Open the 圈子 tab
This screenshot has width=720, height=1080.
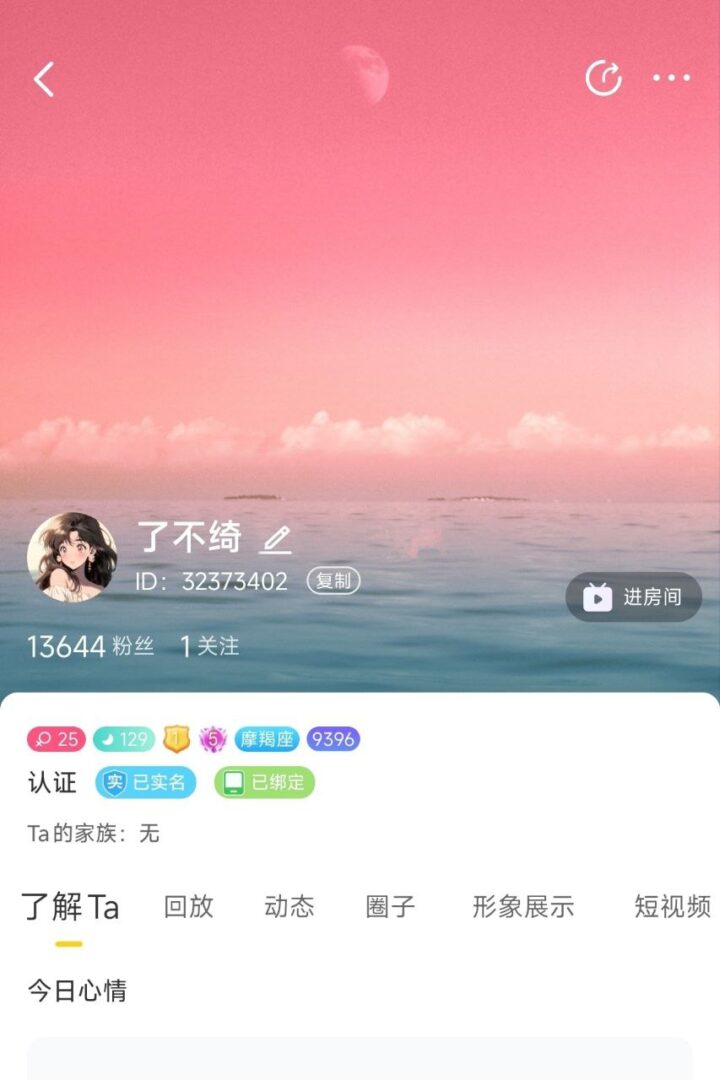[390, 906]
